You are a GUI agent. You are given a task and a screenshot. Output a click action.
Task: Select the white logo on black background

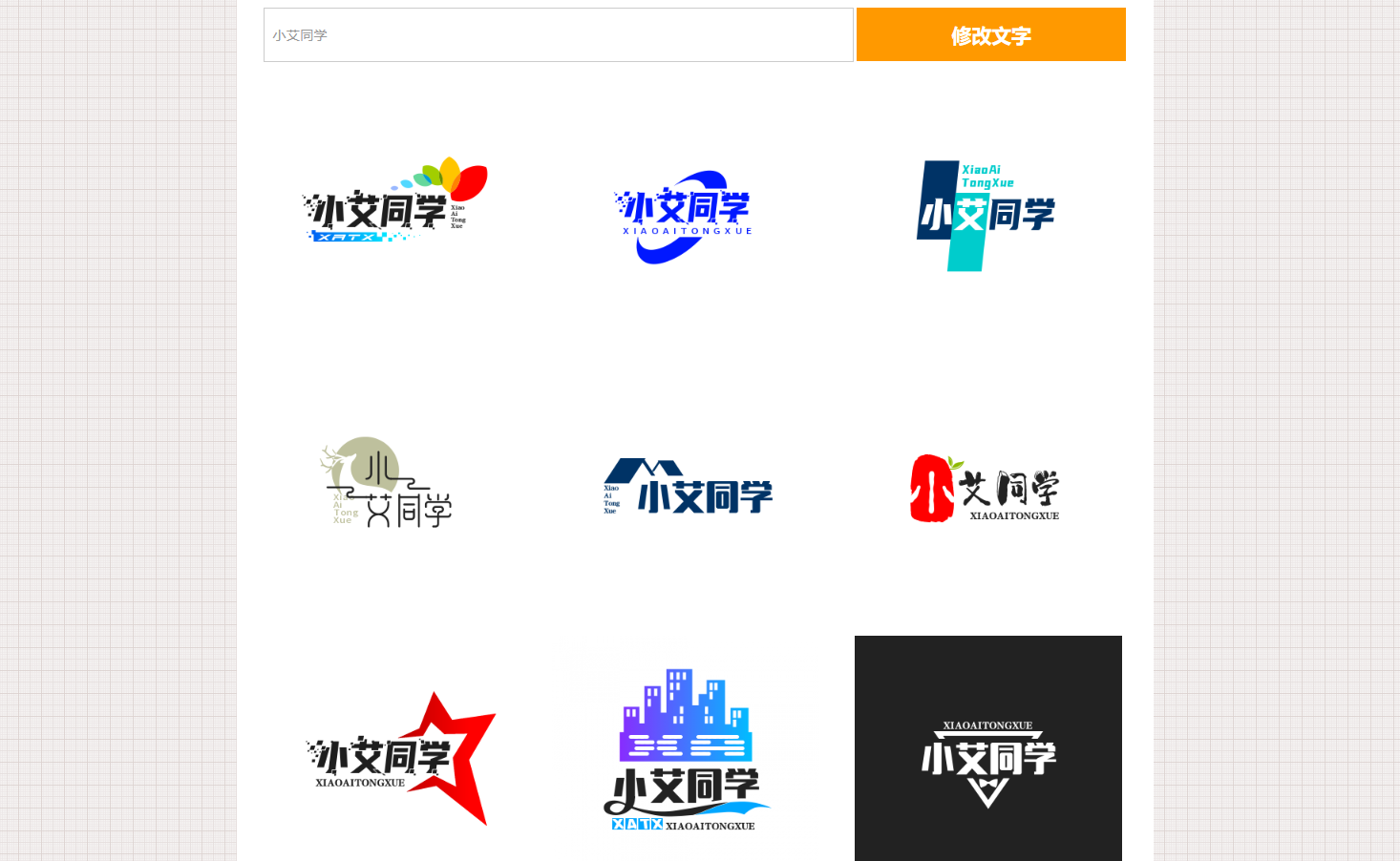coord(988,754)
